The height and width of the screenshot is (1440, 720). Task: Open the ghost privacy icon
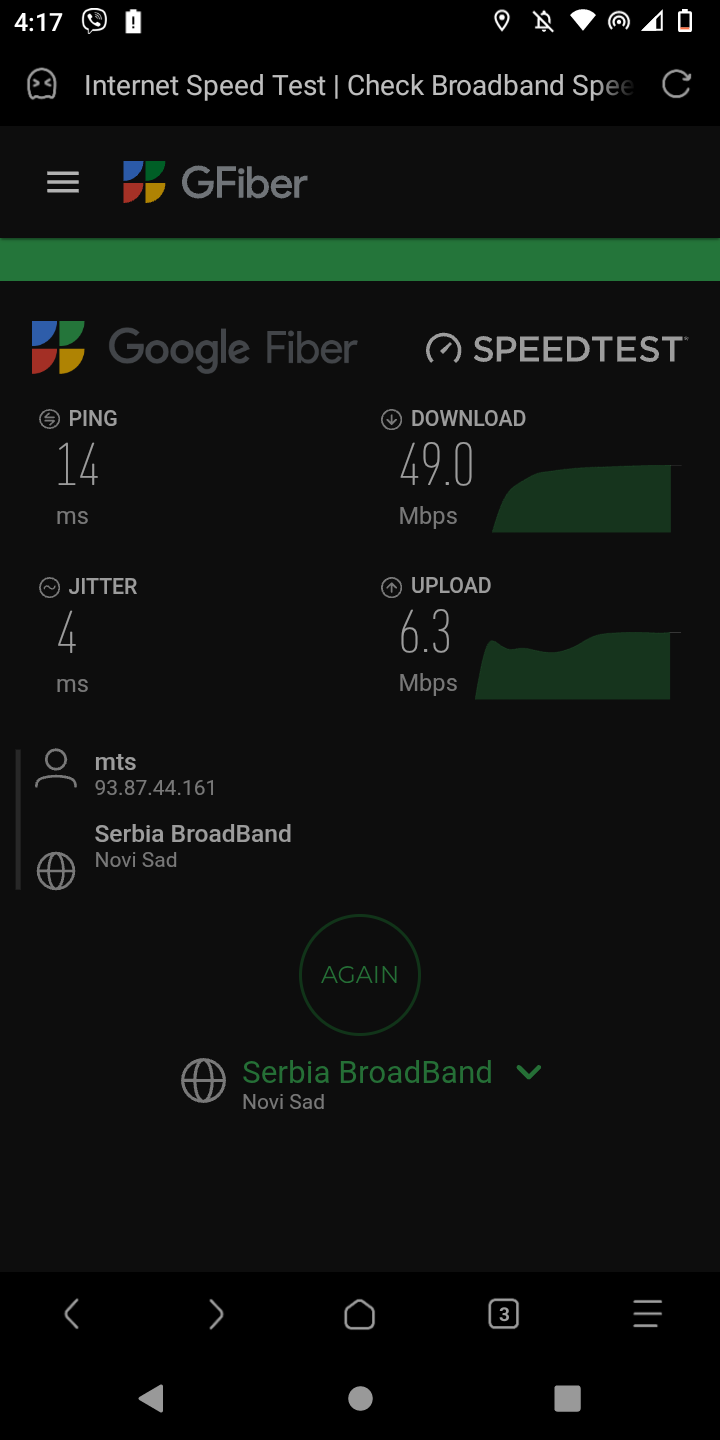click(x=42, y=85)
